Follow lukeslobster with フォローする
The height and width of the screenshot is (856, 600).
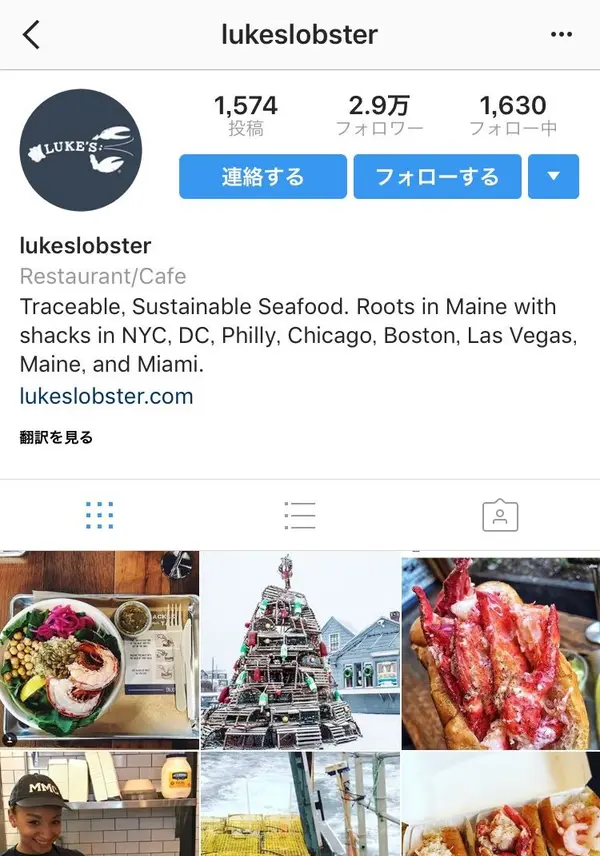point(437,177)
